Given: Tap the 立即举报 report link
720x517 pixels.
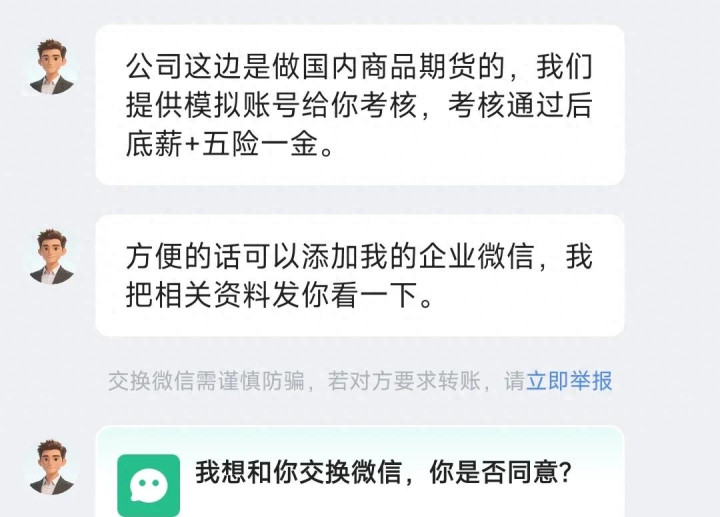Looking at the screenshot, I should 569,381.
